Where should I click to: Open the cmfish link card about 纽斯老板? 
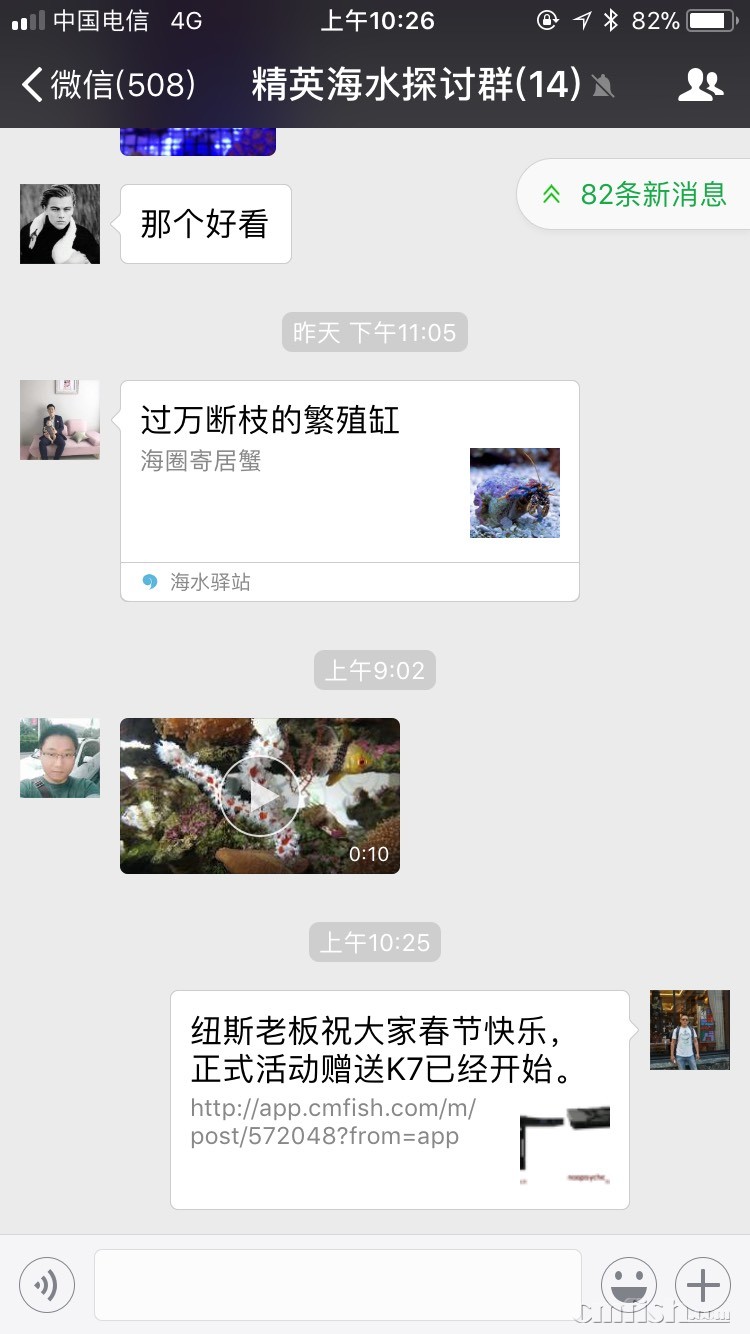[x=400, y=1098]
